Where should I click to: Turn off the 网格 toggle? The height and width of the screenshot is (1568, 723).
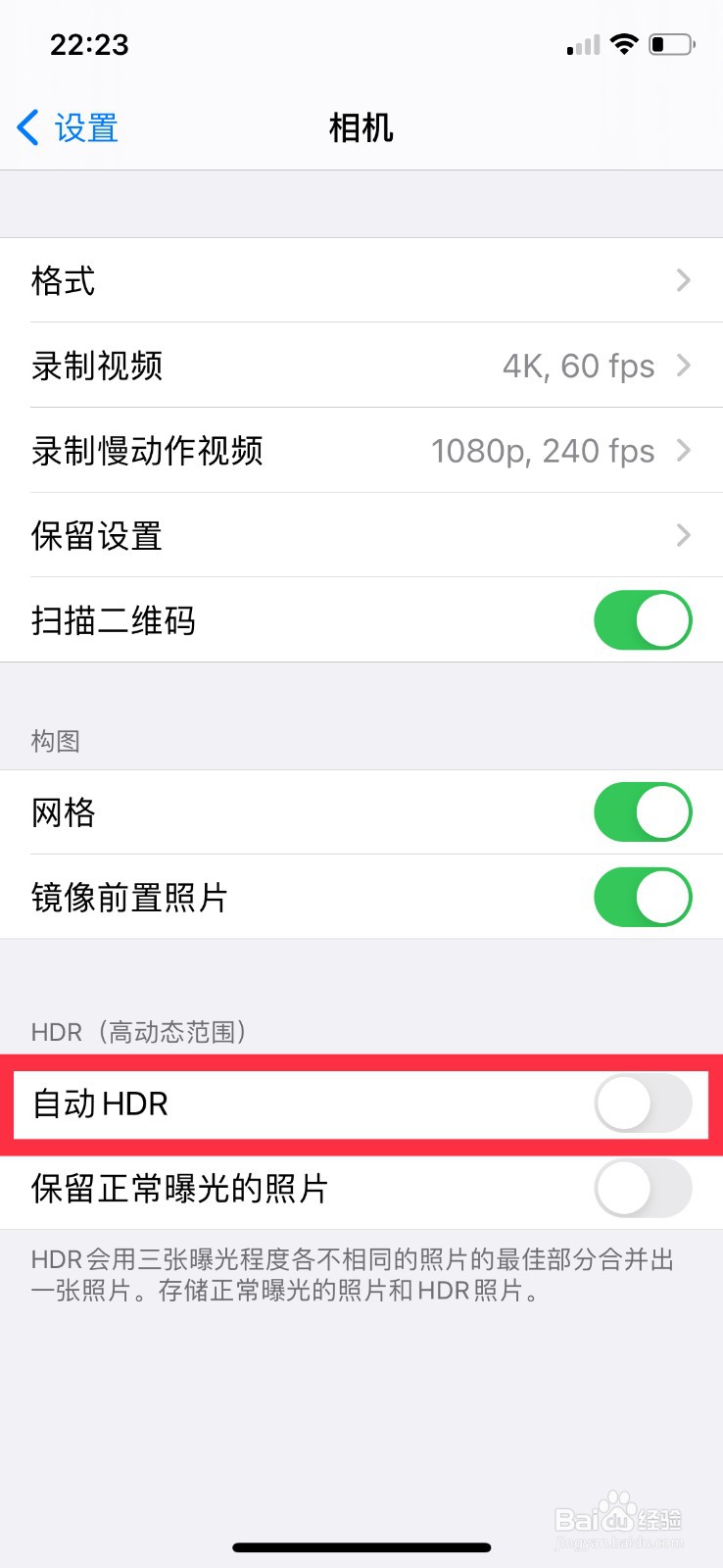pos(642,811)
